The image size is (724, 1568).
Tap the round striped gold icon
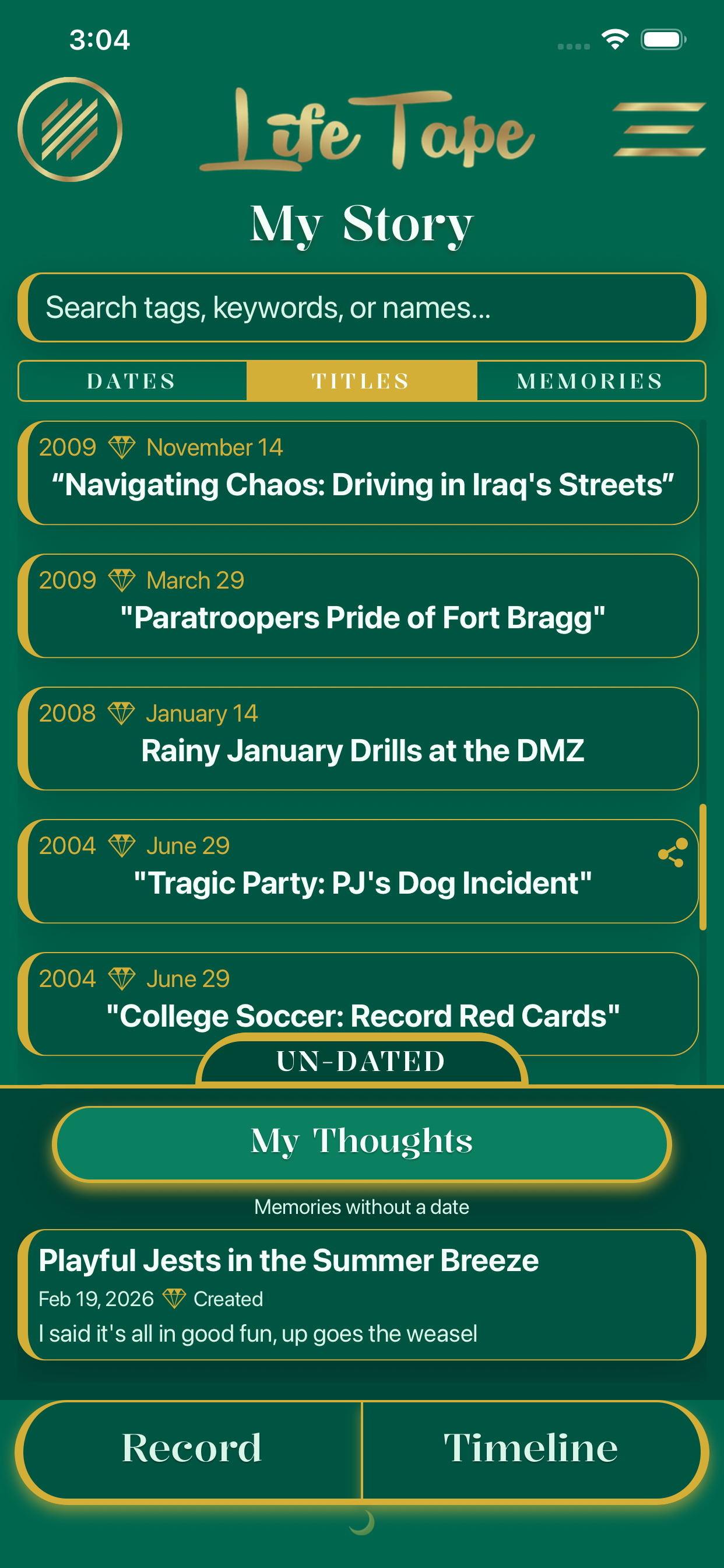[70, 129]
